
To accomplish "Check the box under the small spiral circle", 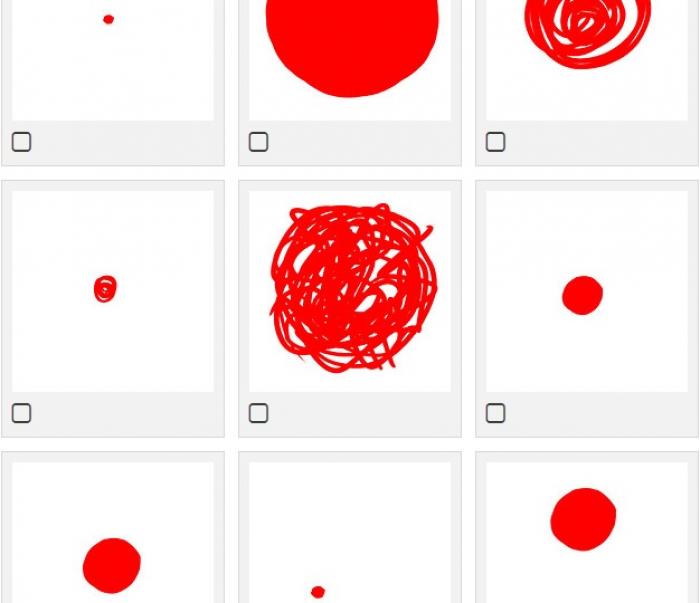I will click(x=21, y=413).
